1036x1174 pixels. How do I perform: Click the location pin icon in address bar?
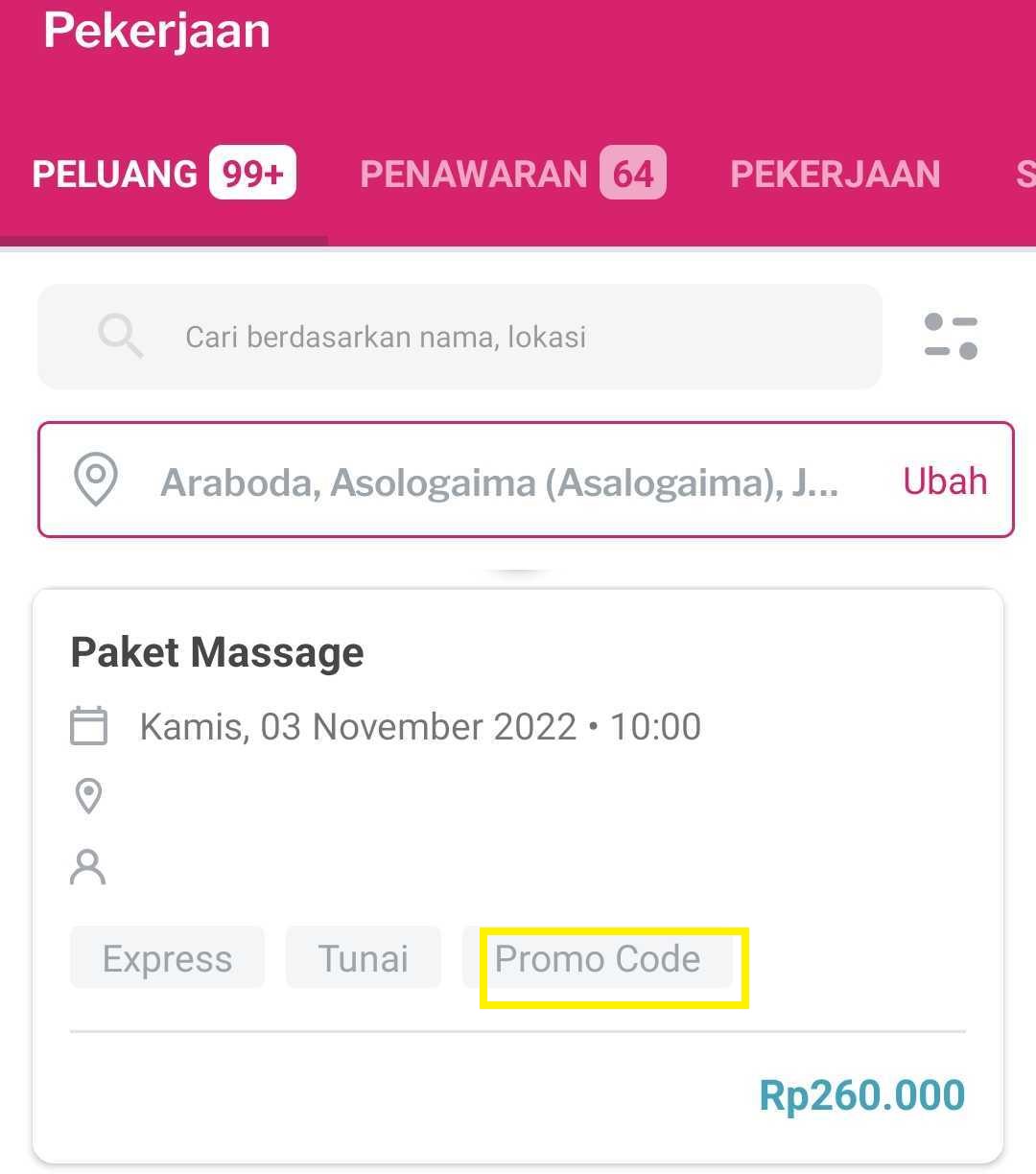coord(96,481)
